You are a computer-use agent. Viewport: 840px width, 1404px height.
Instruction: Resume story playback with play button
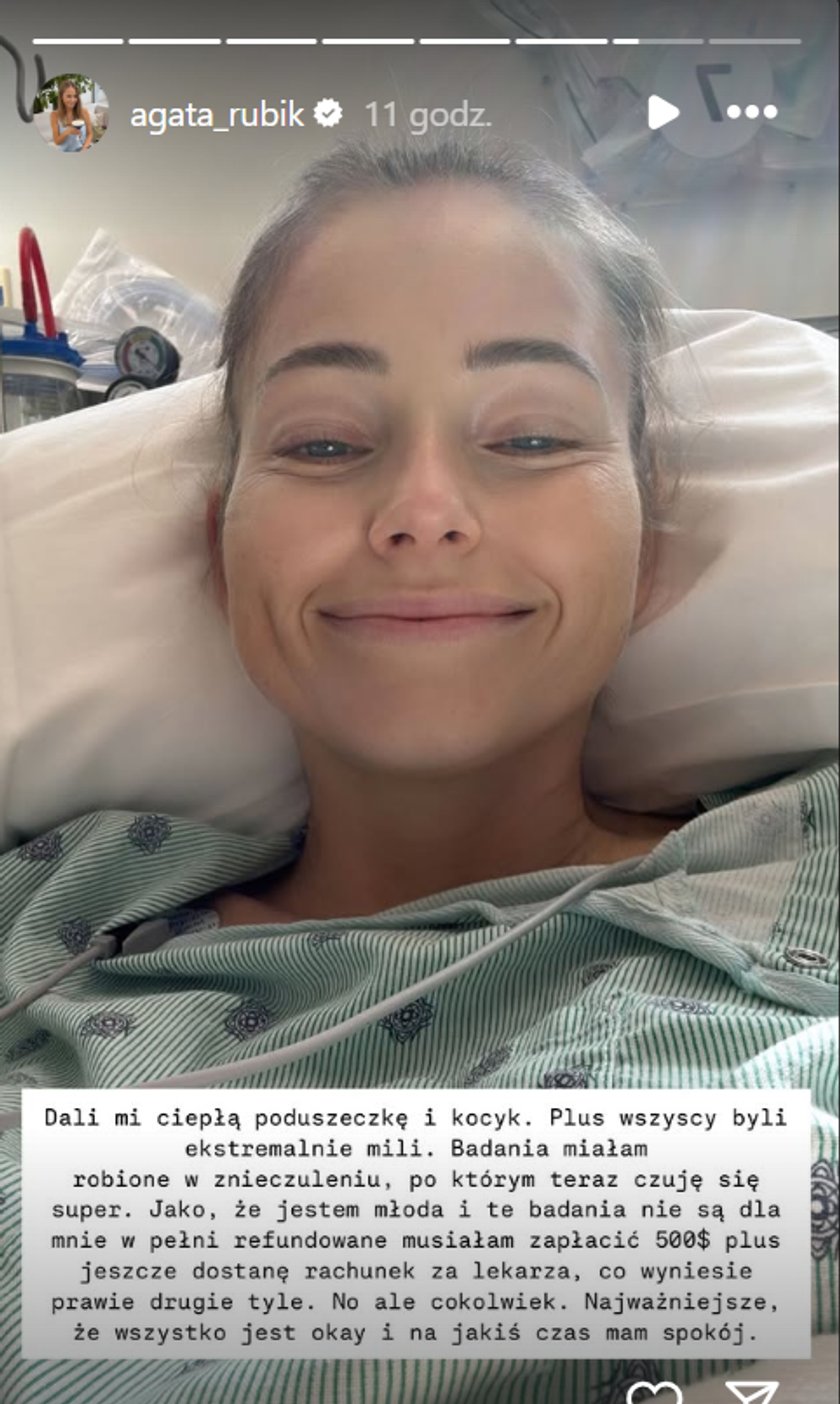point(662,112)
